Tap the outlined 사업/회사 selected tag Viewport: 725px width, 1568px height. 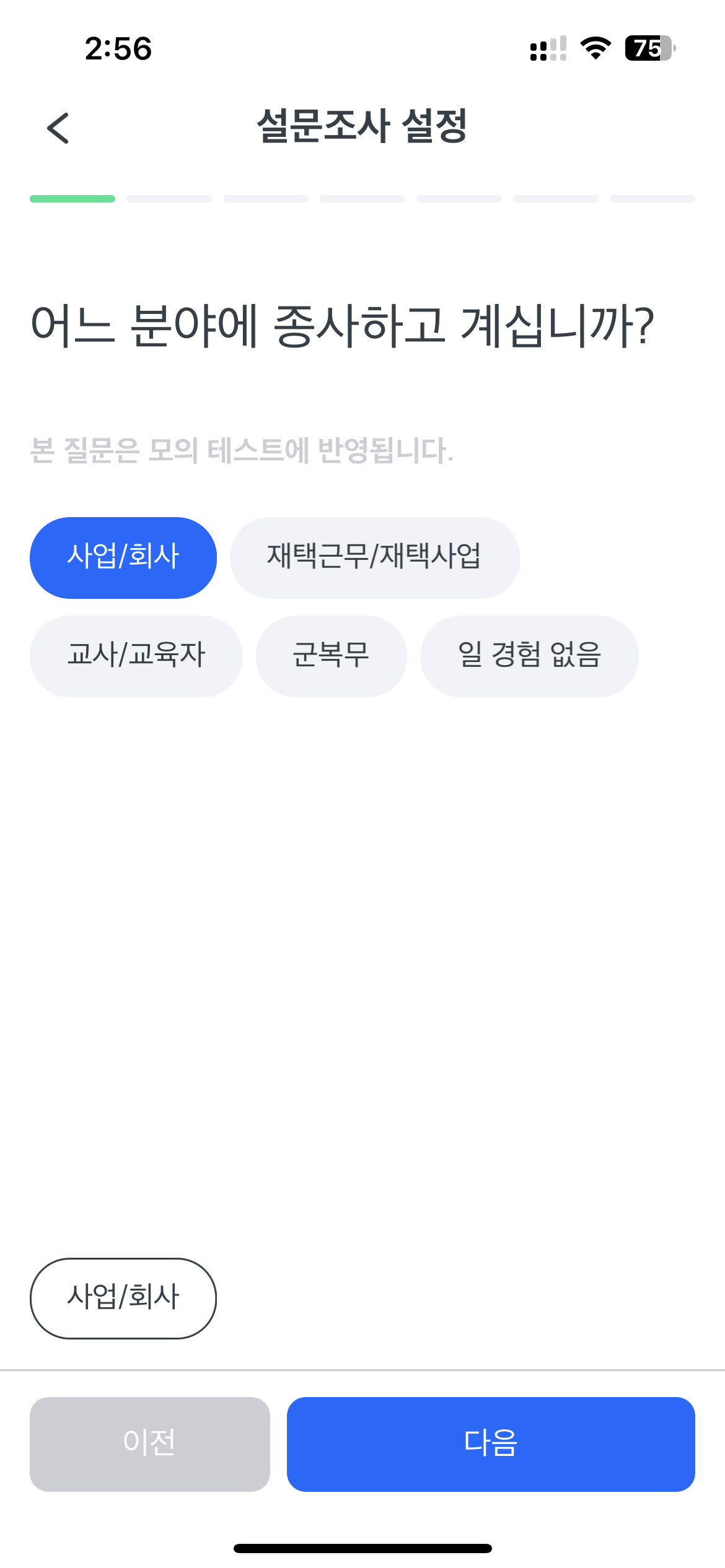point(123,1298)
